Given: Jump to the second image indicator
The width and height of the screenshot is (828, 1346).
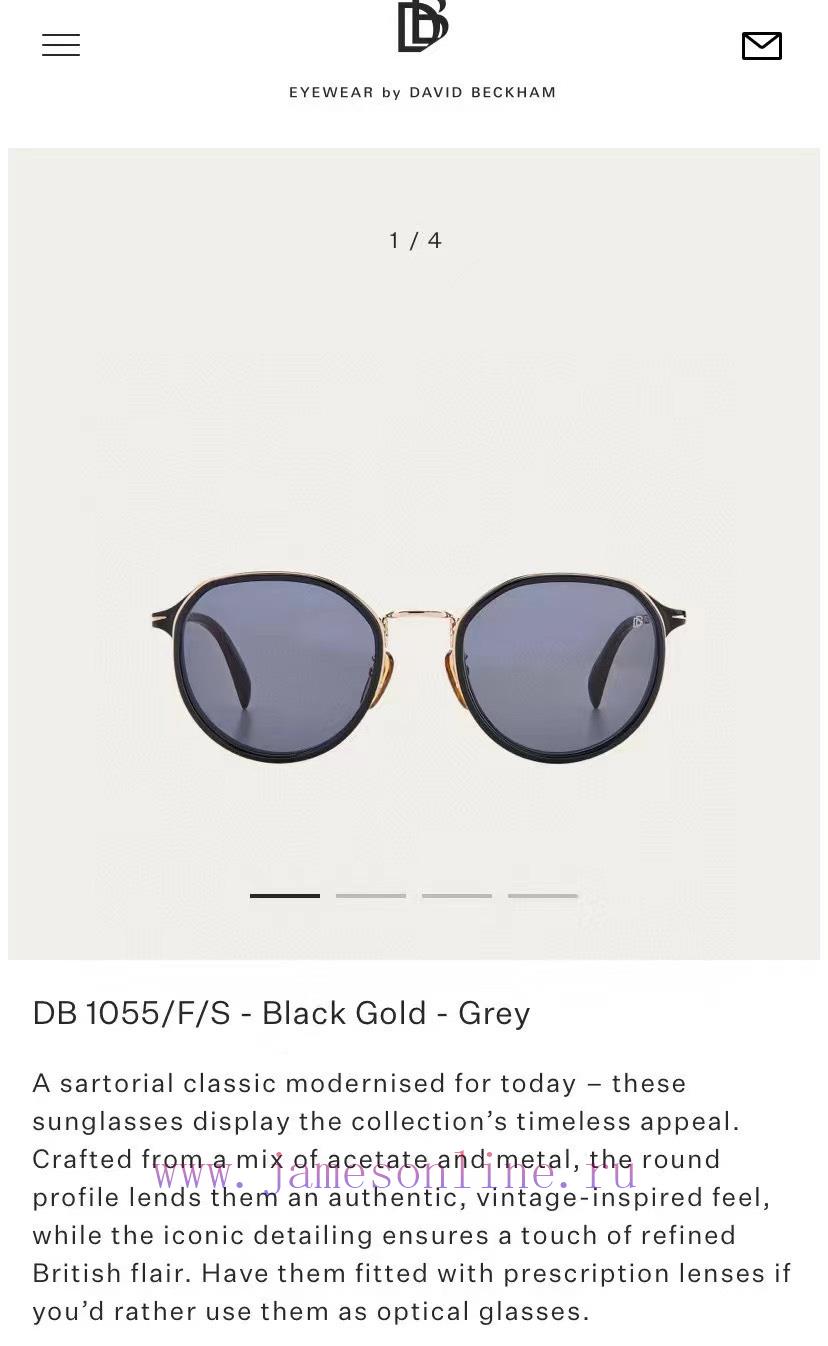Looking at the screenshot, I should [x=371, y=896].
